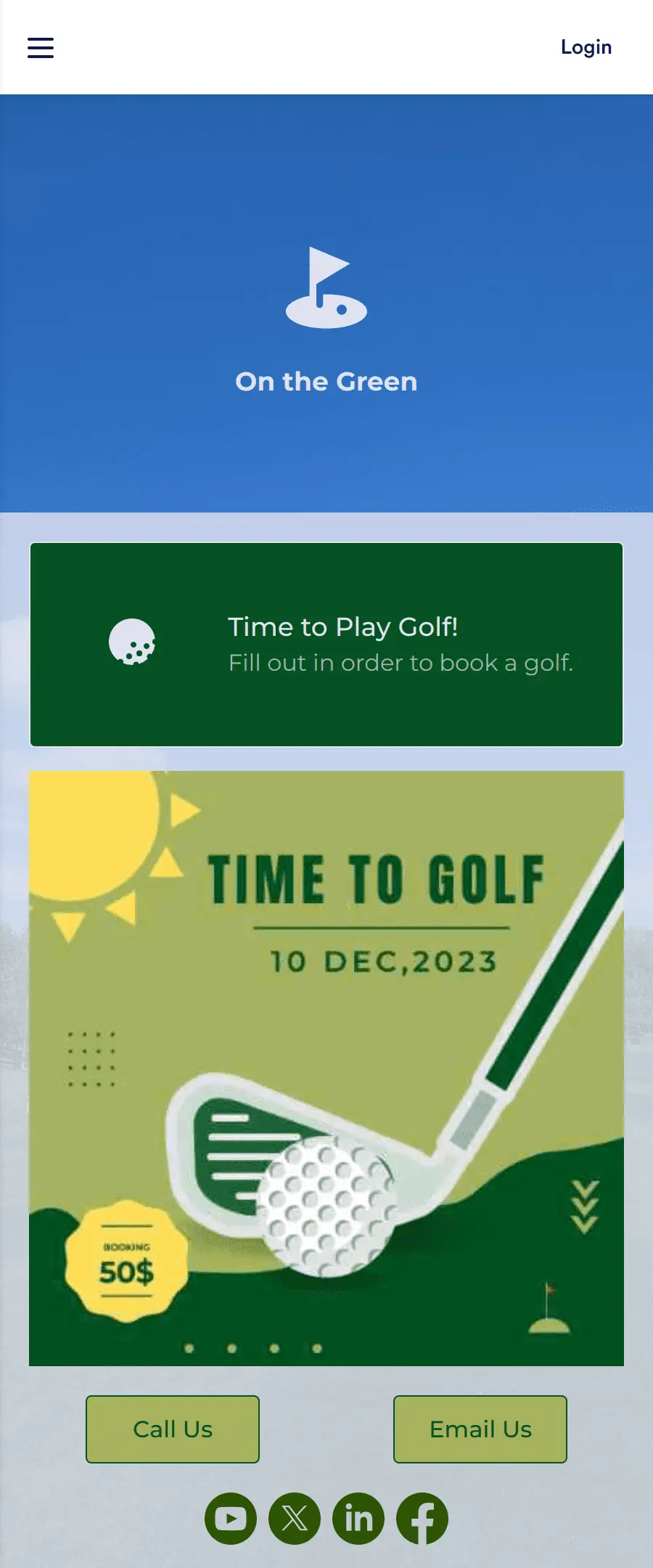Screen dimensions: 653x1568
Task: Click the 'On the Green' header title
Action: [x=326, y=381]
